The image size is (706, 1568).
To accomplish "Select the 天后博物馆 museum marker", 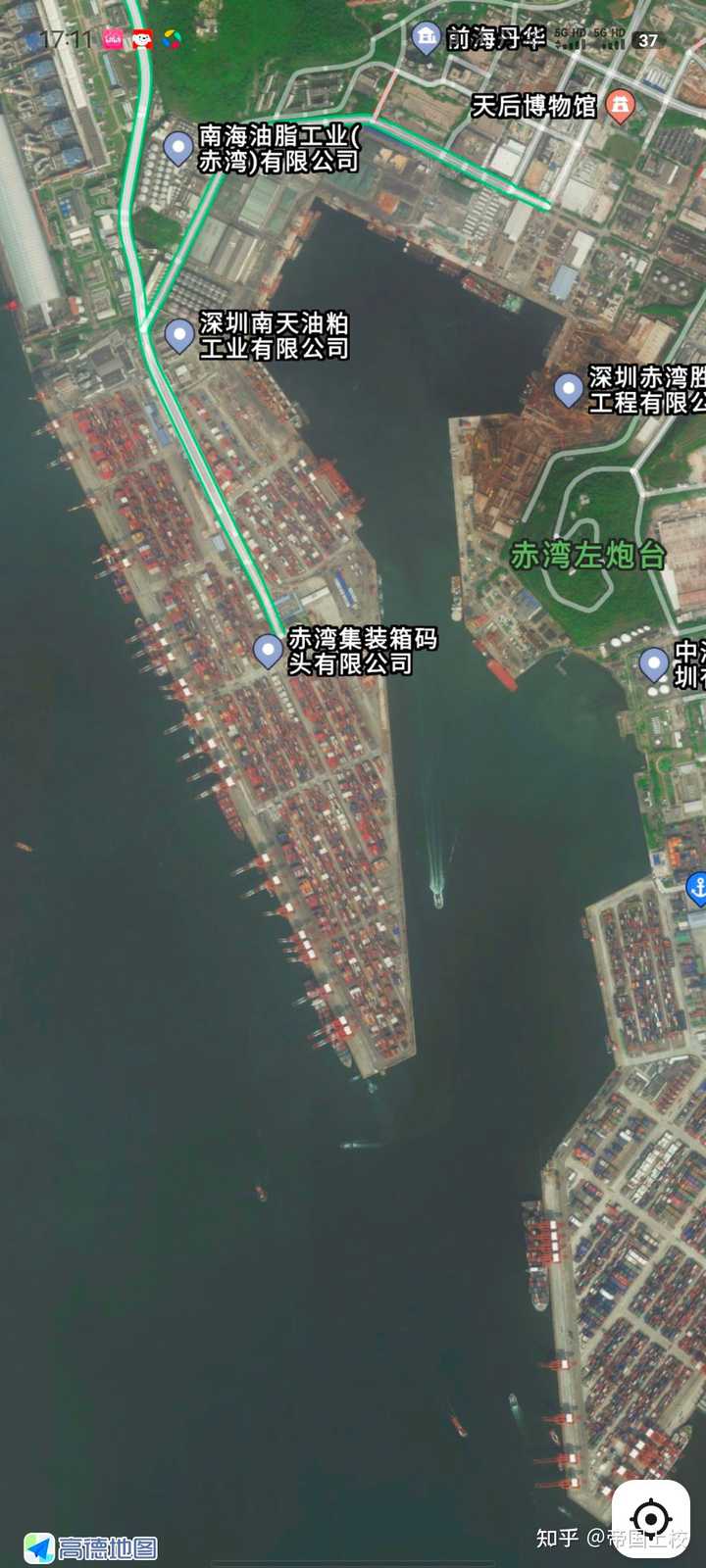I will point(620,106).
